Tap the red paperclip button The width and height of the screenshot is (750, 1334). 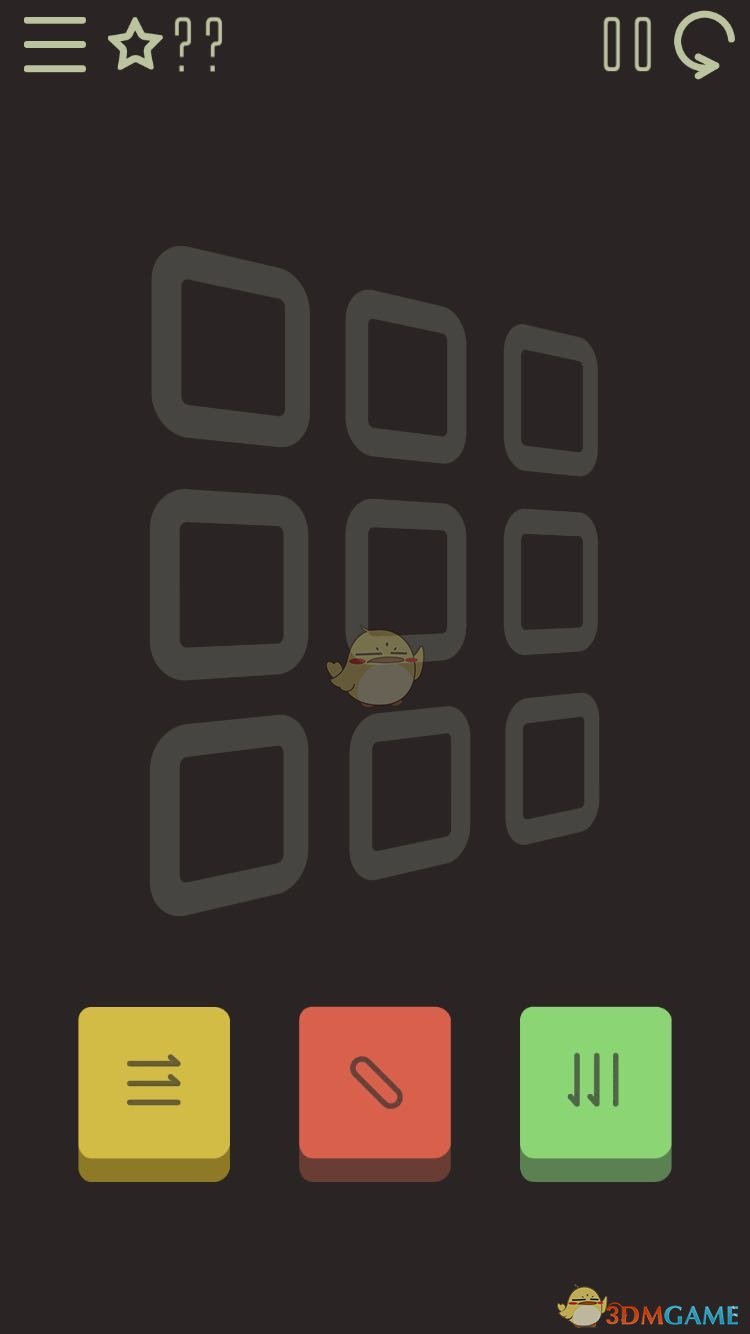click(375, 1083)
